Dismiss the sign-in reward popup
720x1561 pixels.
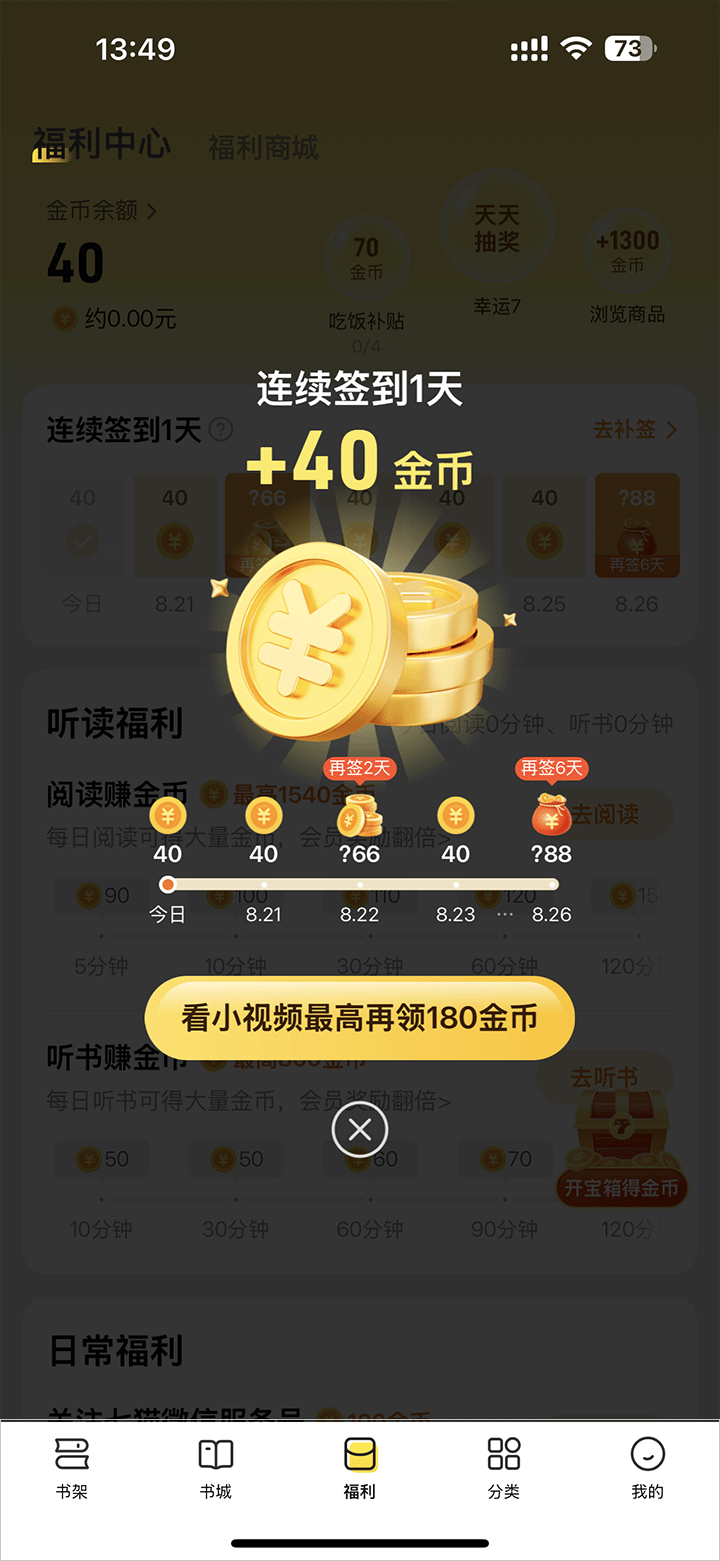360,1130
